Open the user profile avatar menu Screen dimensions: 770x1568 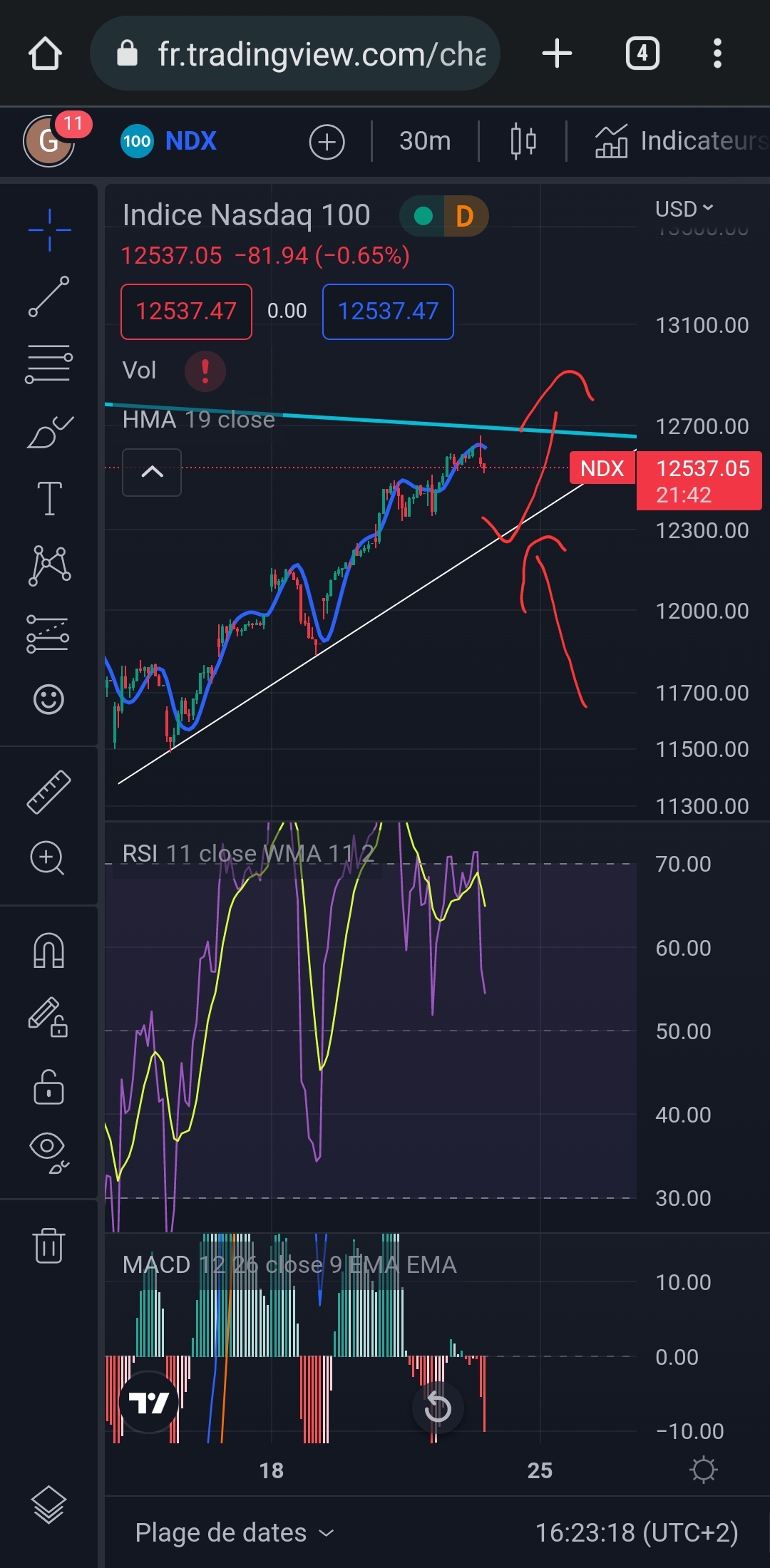[x=48, y=141]
